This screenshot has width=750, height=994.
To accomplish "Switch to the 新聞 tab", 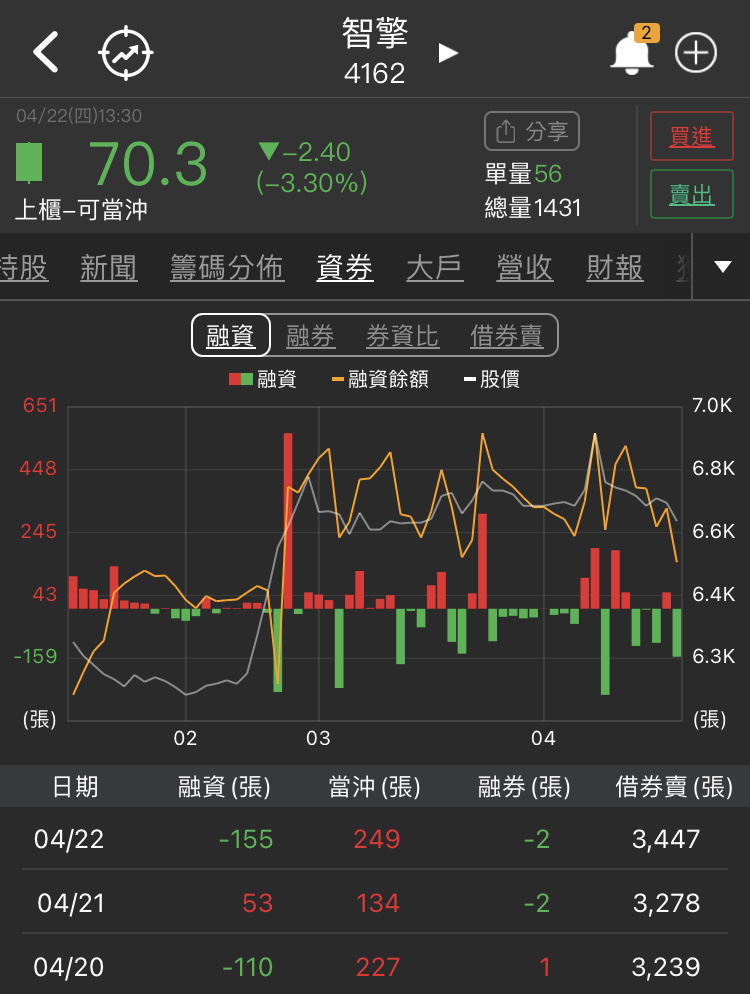I will (109, 267).
